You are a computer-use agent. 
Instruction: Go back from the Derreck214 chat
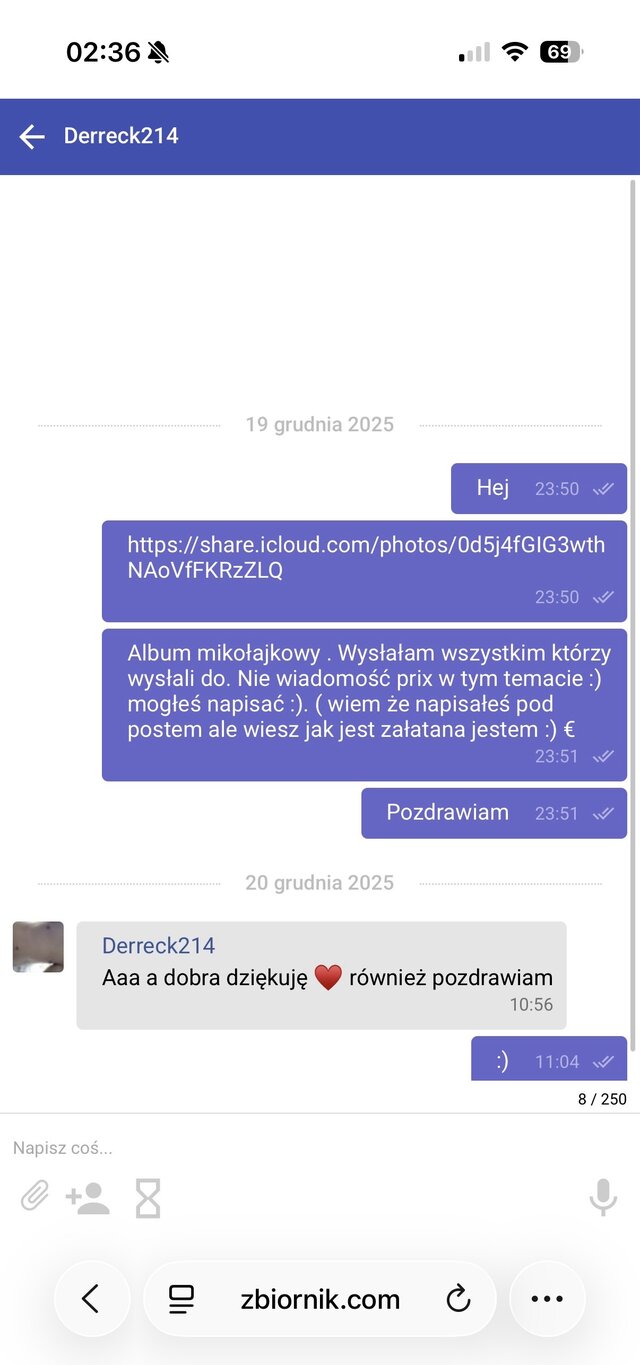(x=32, y=137)
